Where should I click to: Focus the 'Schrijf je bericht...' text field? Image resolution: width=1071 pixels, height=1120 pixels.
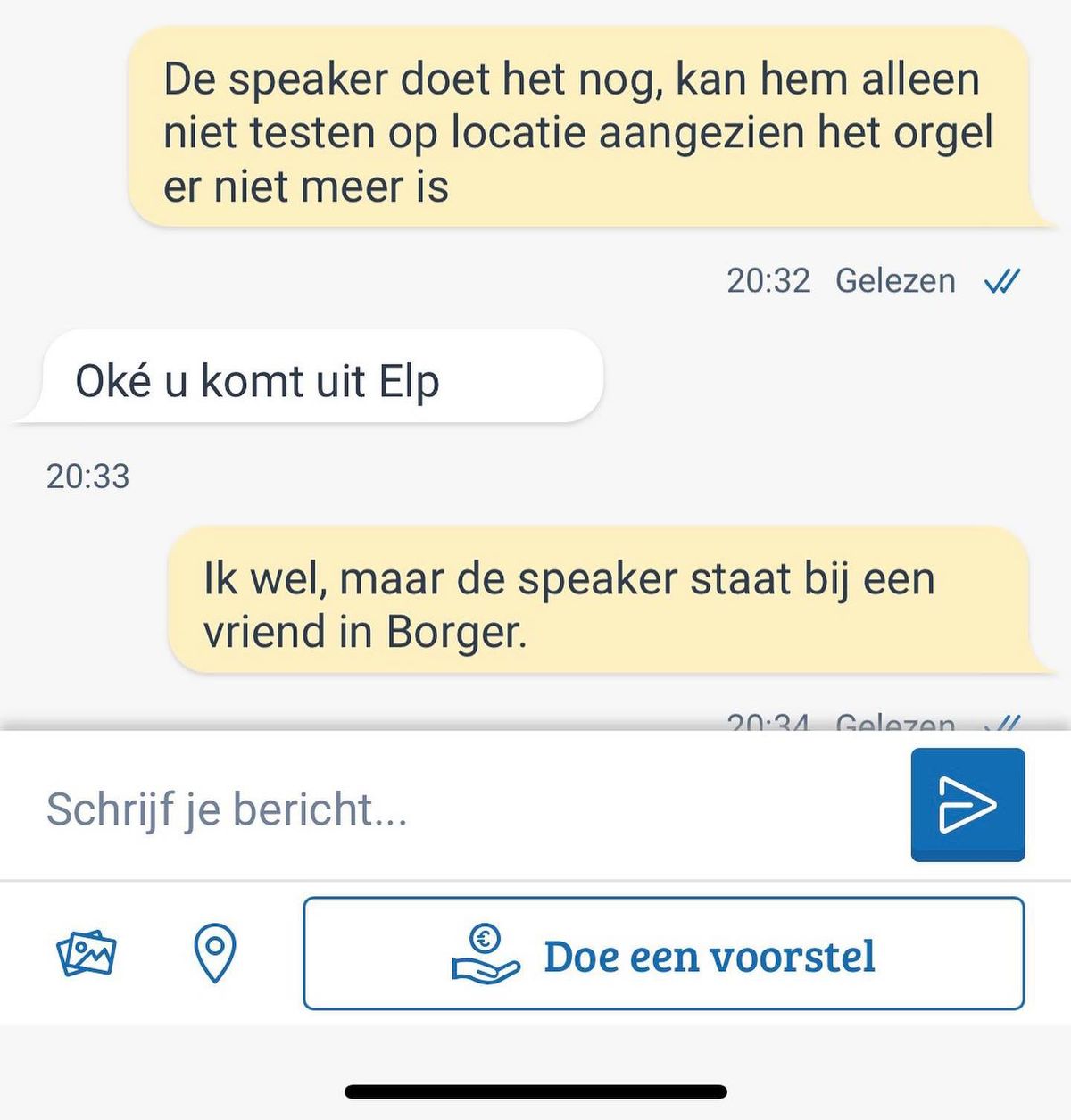(446, 809)
